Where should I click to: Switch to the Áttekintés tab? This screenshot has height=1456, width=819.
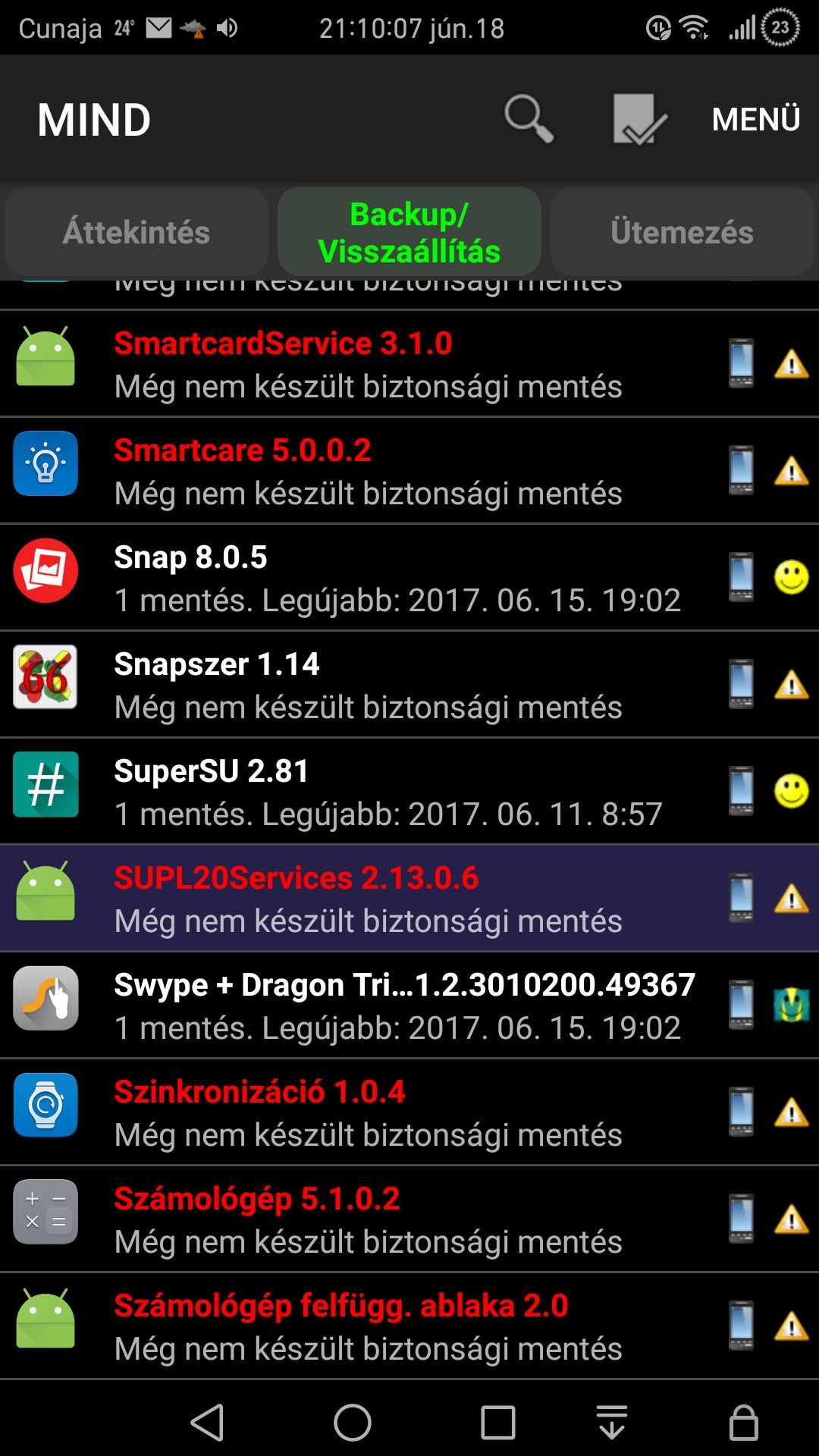136,232
